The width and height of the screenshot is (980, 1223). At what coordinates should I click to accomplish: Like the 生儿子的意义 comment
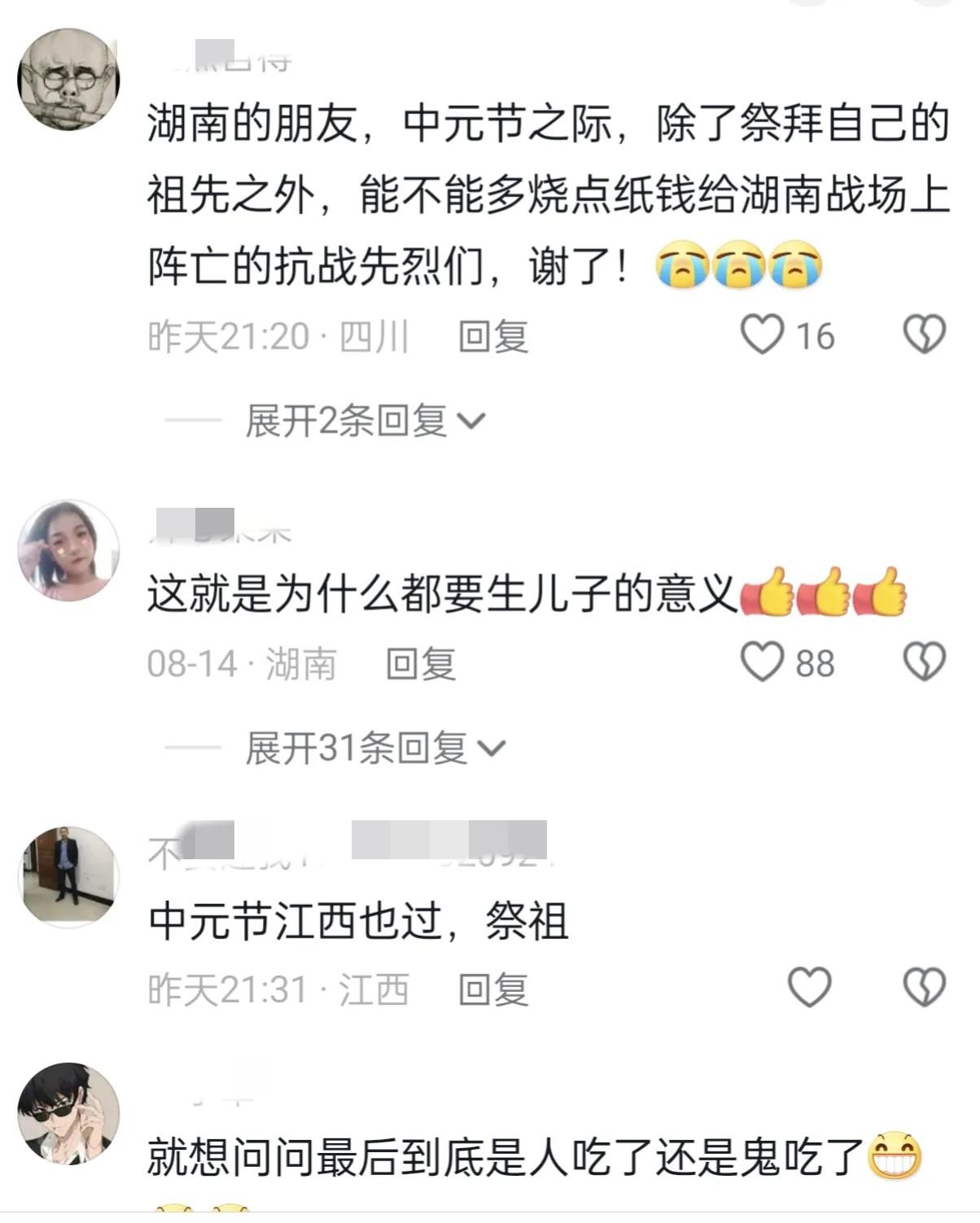pyautogui.click(x=763, y=662)
